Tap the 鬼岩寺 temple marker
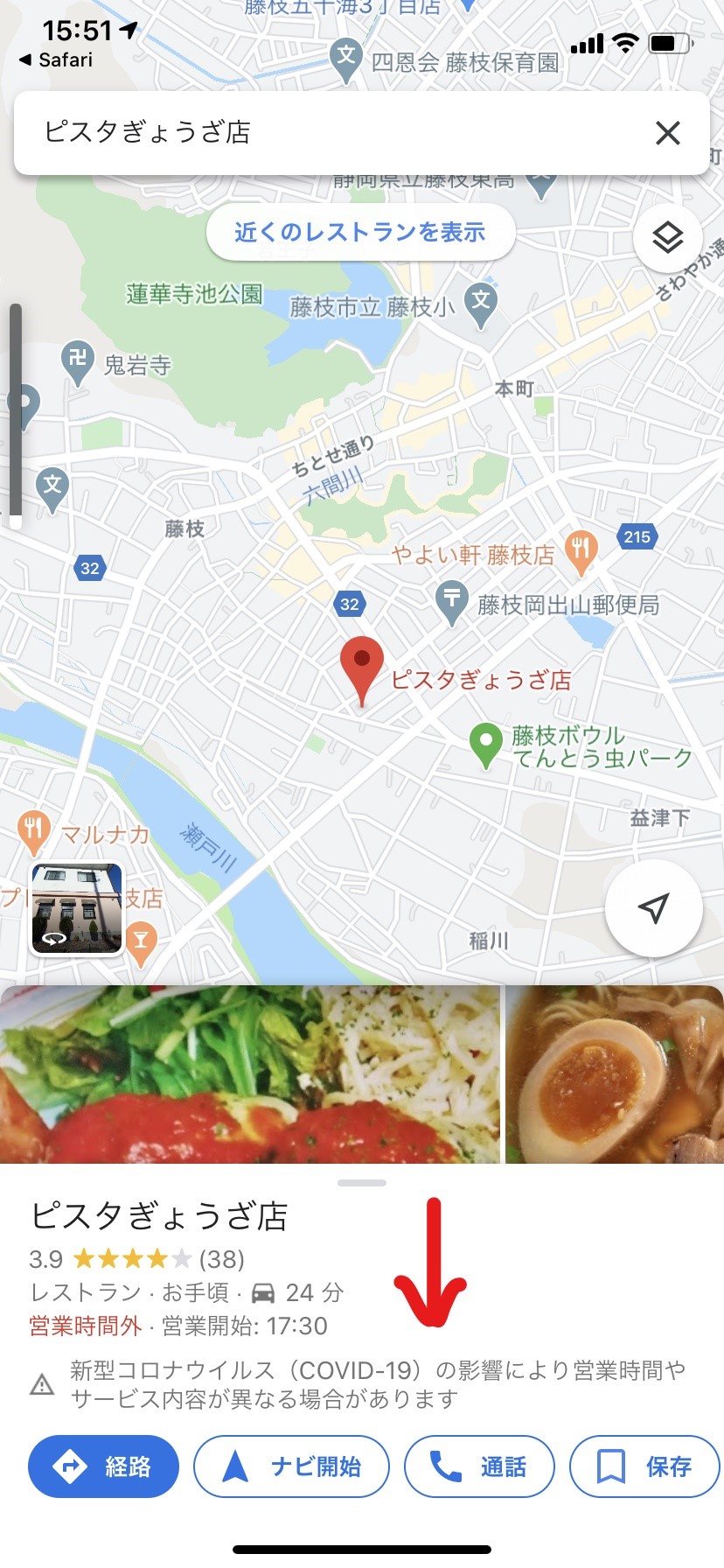 (78, 361)
